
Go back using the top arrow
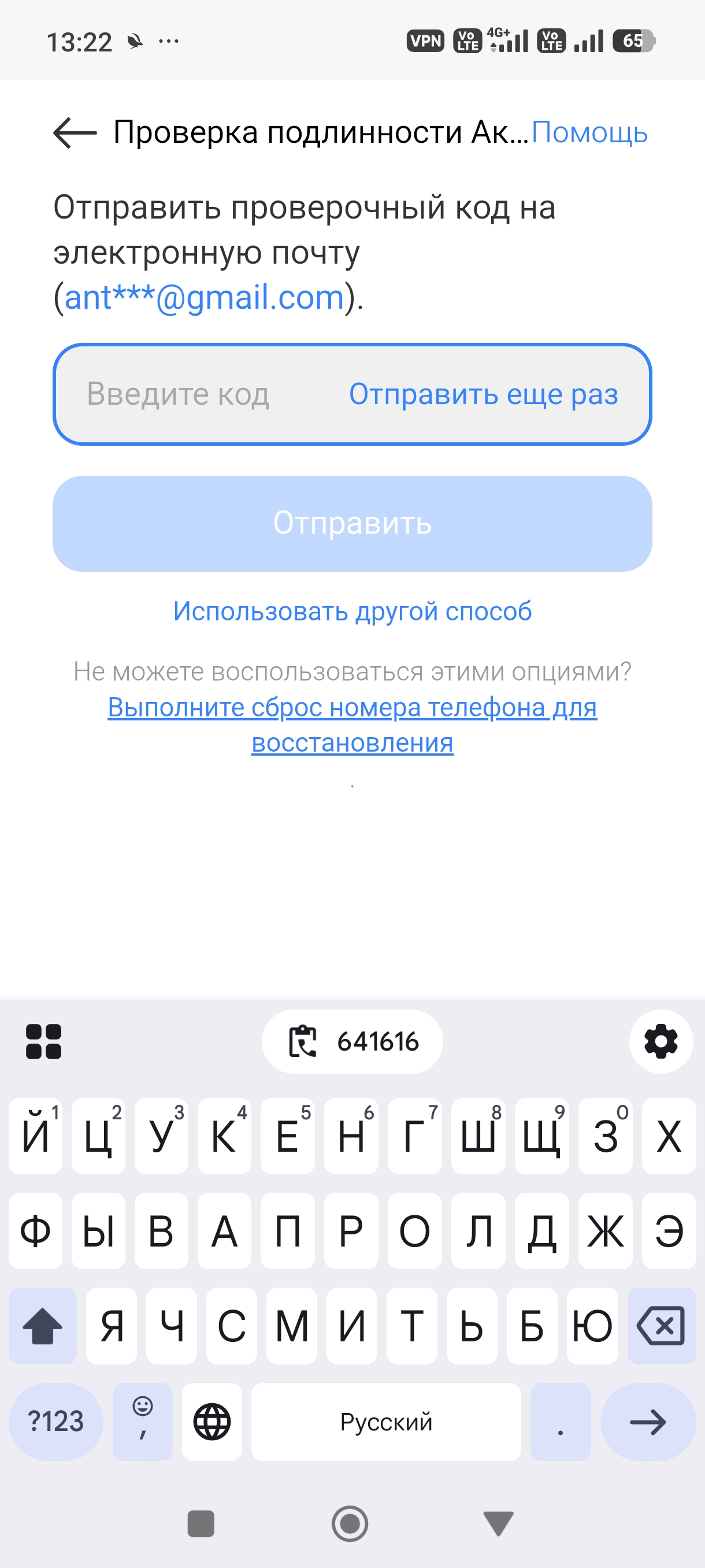click(75, 132)
